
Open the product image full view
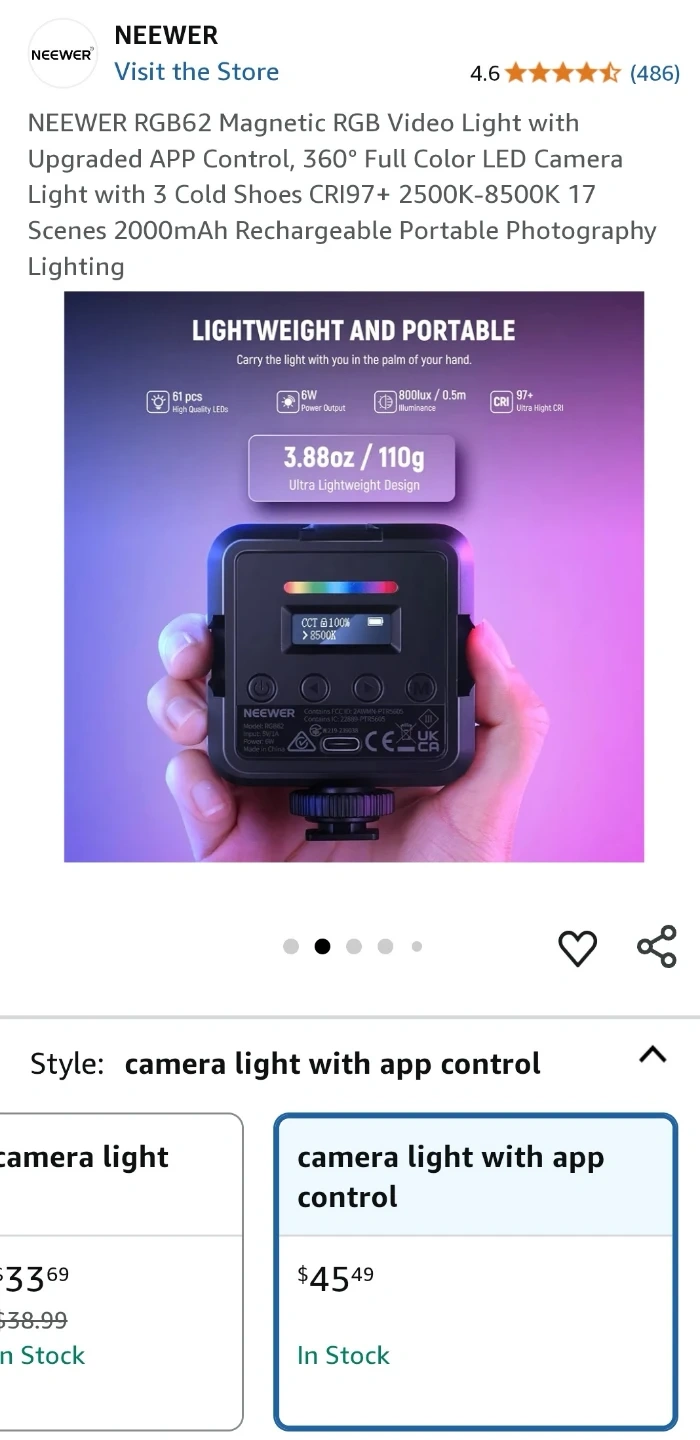[354, 576]
